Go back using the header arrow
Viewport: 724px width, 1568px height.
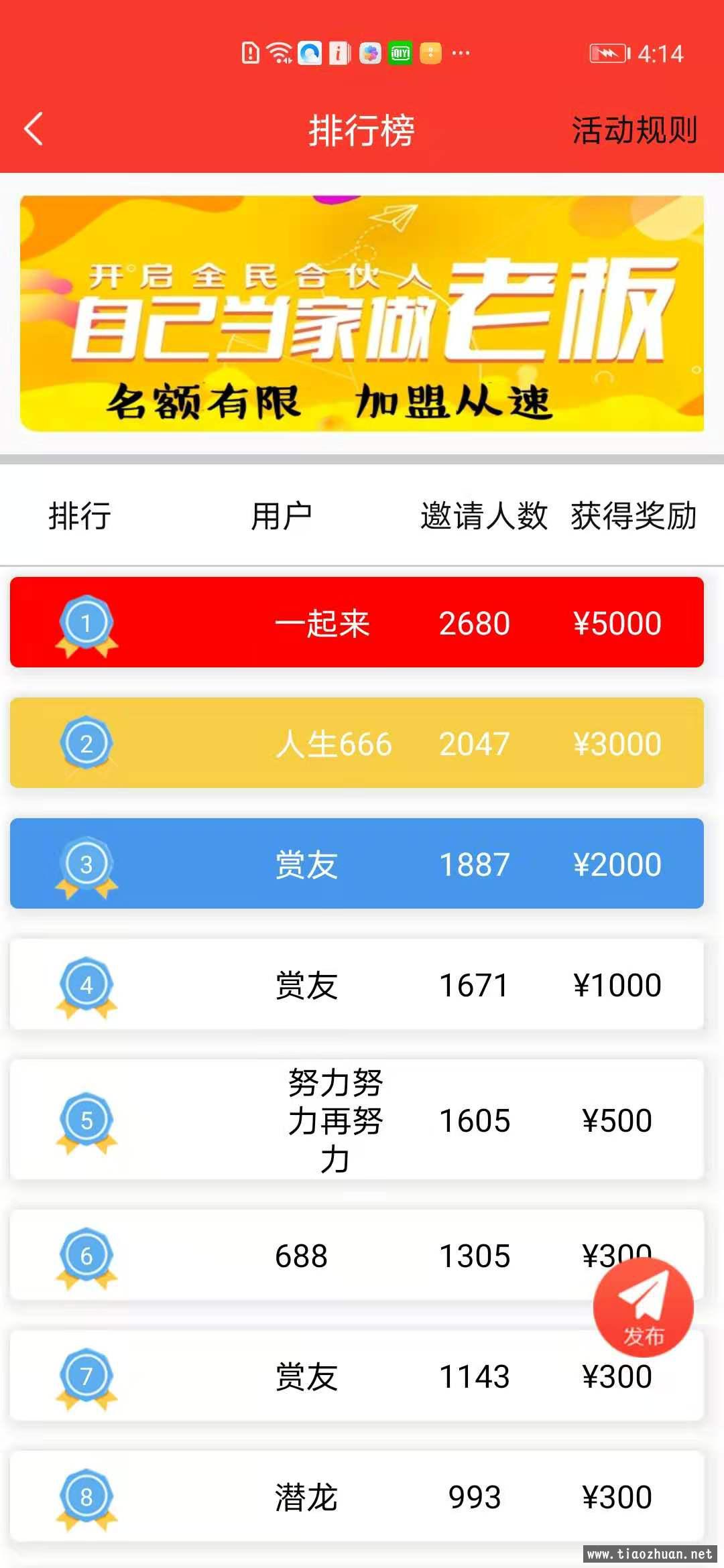pos(34,129)
